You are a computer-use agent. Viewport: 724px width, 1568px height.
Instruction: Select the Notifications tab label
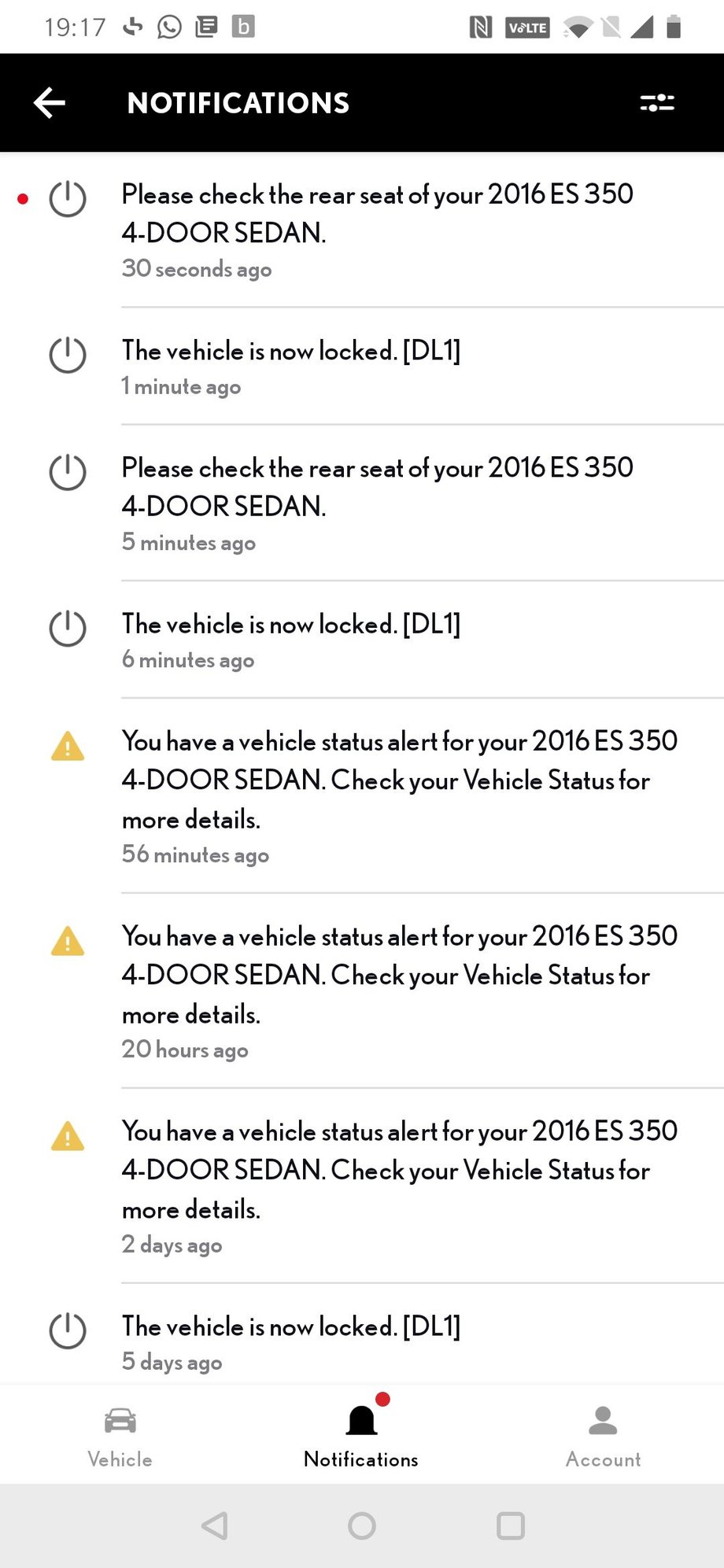point(360,1459)
